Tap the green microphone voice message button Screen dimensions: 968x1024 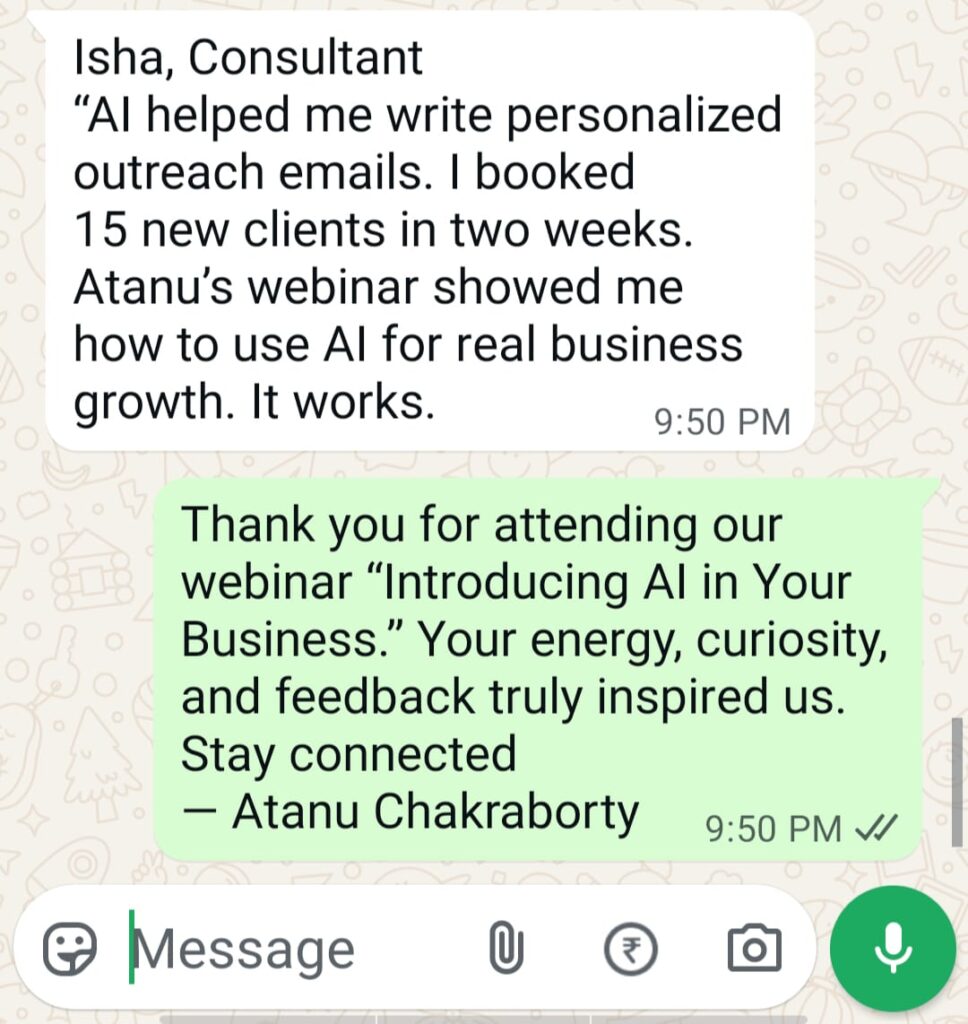tap(893, 949)
